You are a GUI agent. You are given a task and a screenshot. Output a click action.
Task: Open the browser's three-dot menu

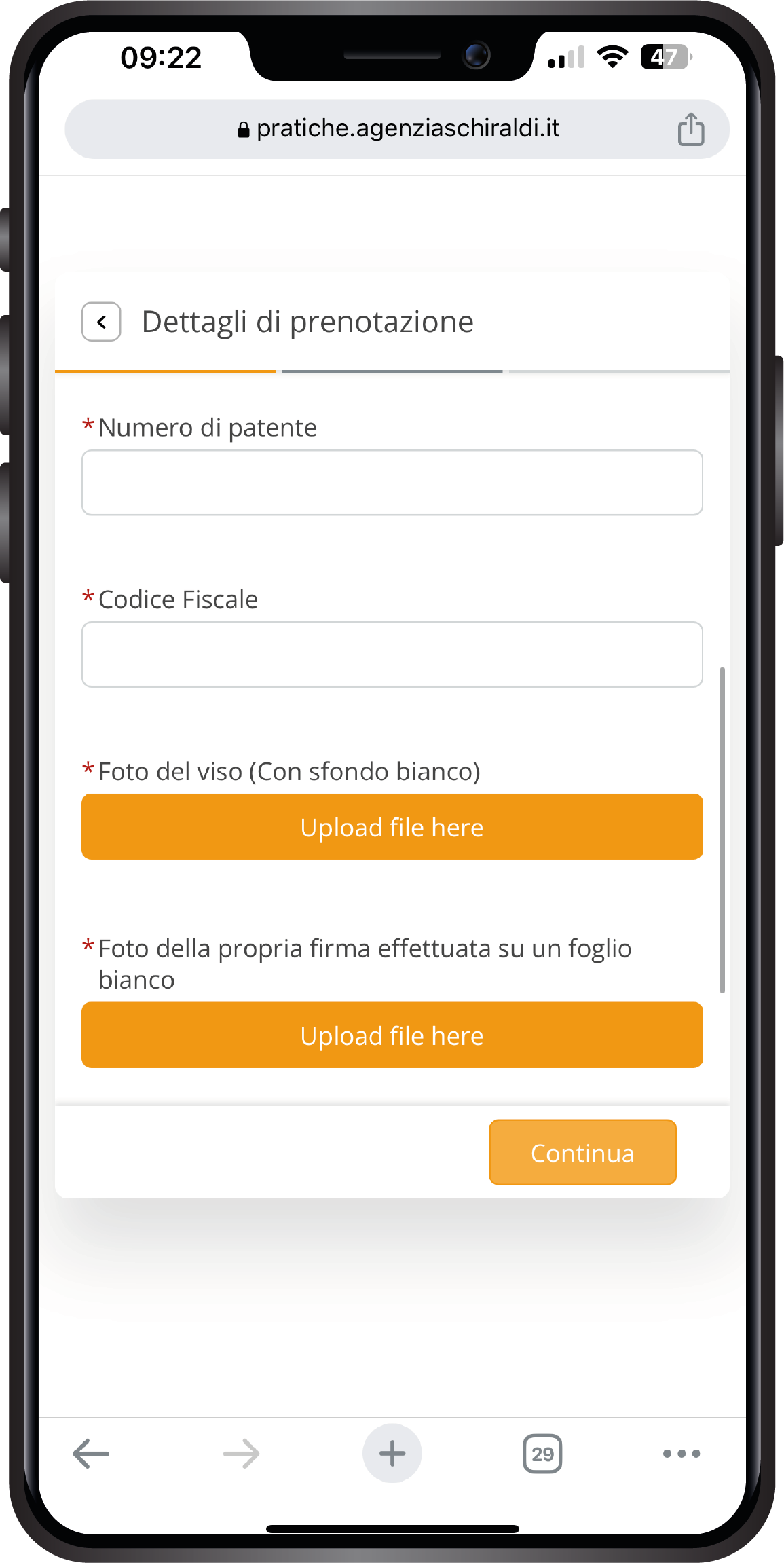point(681,1454)
